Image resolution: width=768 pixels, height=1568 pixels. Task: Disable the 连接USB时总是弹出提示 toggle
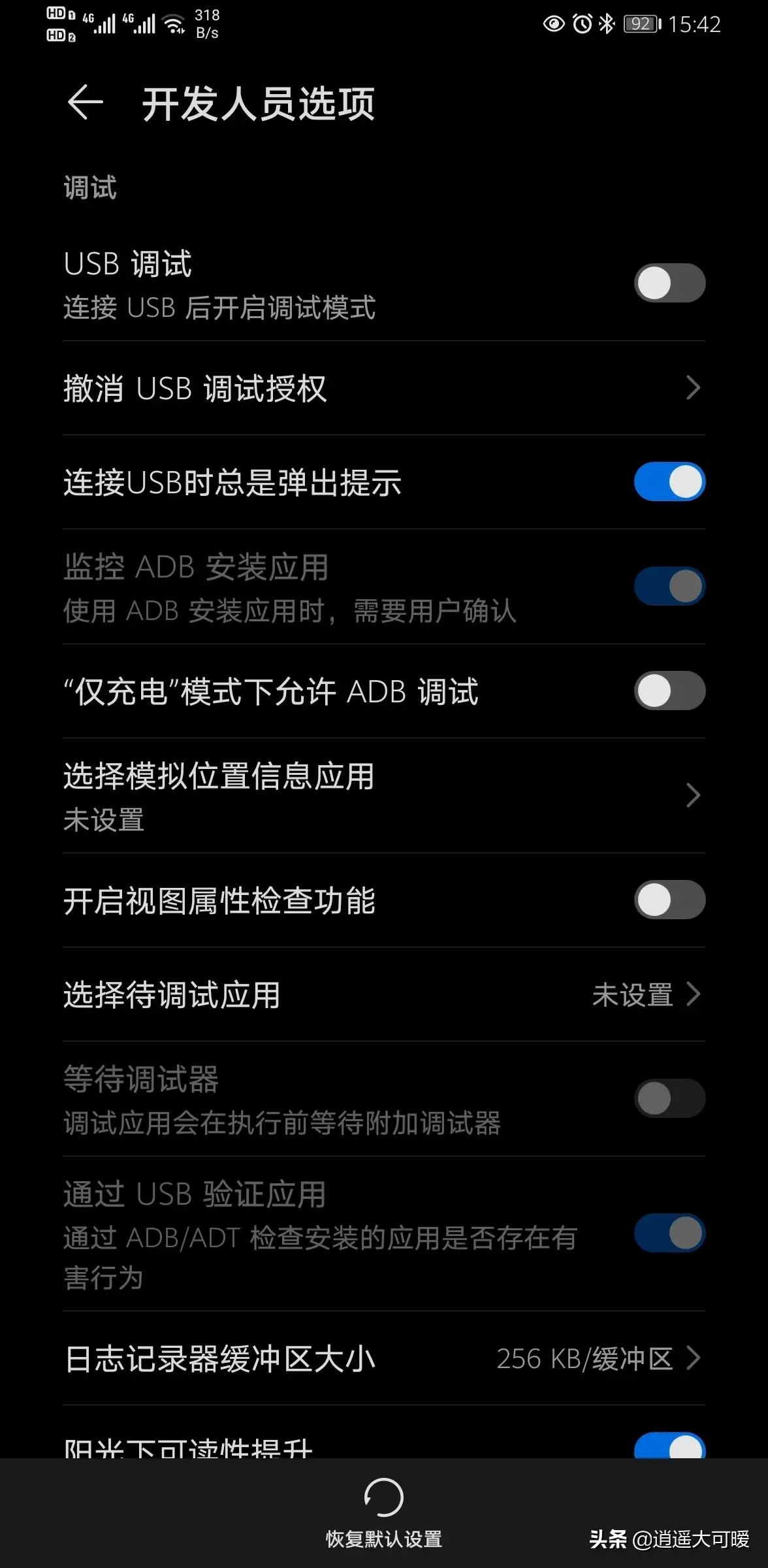(669, 482)
